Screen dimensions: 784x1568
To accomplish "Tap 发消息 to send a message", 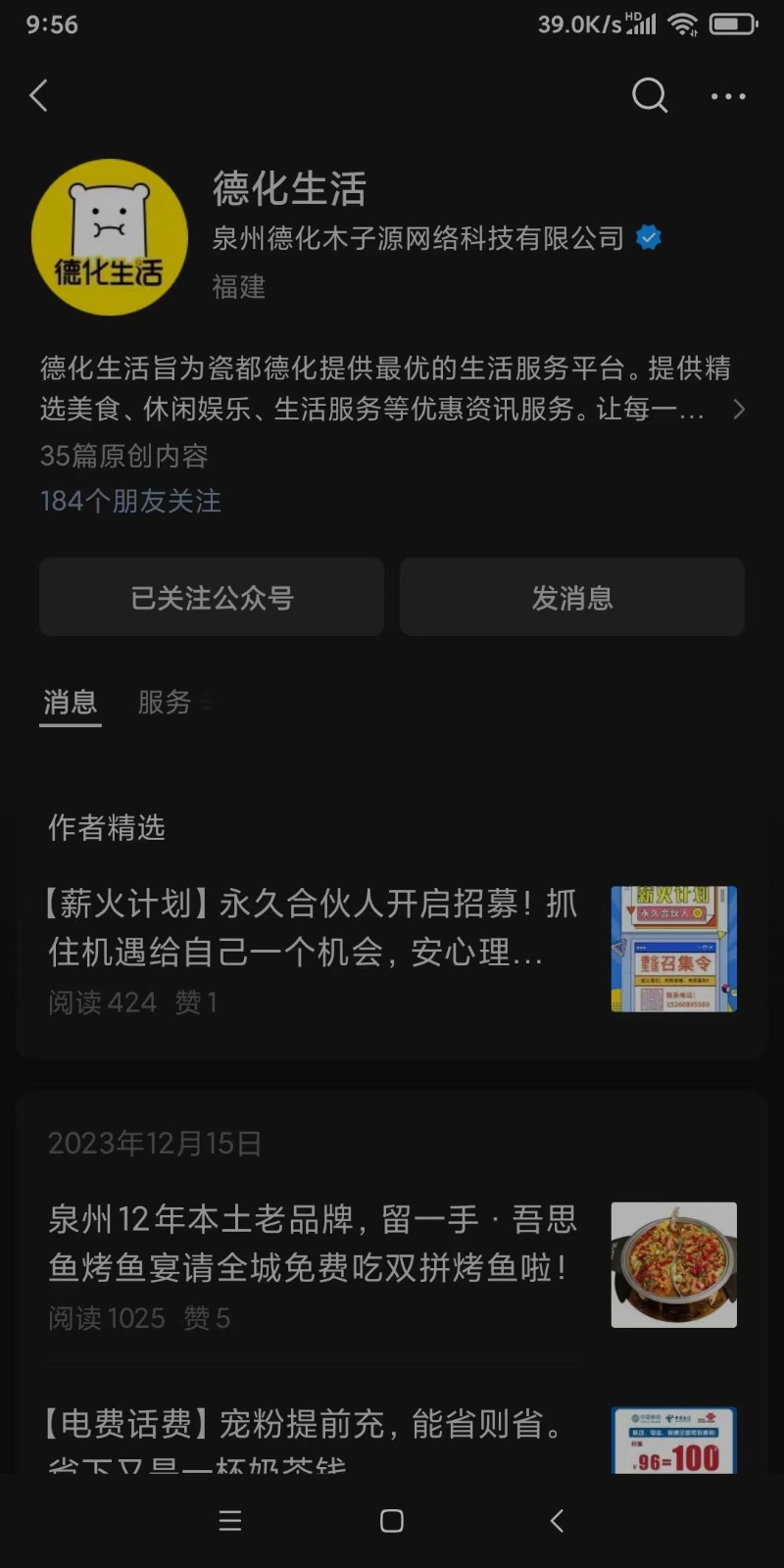I will 572,597.
